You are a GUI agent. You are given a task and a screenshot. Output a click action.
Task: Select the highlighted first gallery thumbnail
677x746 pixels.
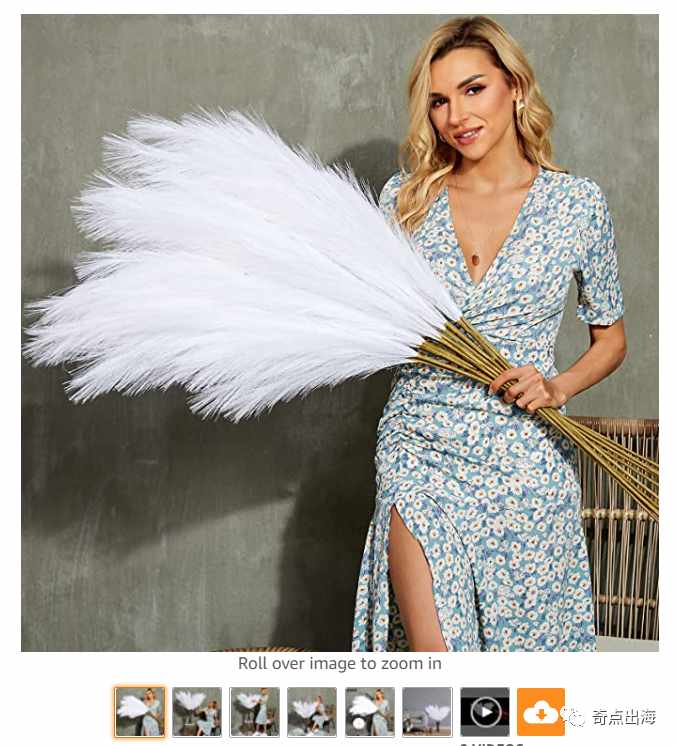[139, 711]
